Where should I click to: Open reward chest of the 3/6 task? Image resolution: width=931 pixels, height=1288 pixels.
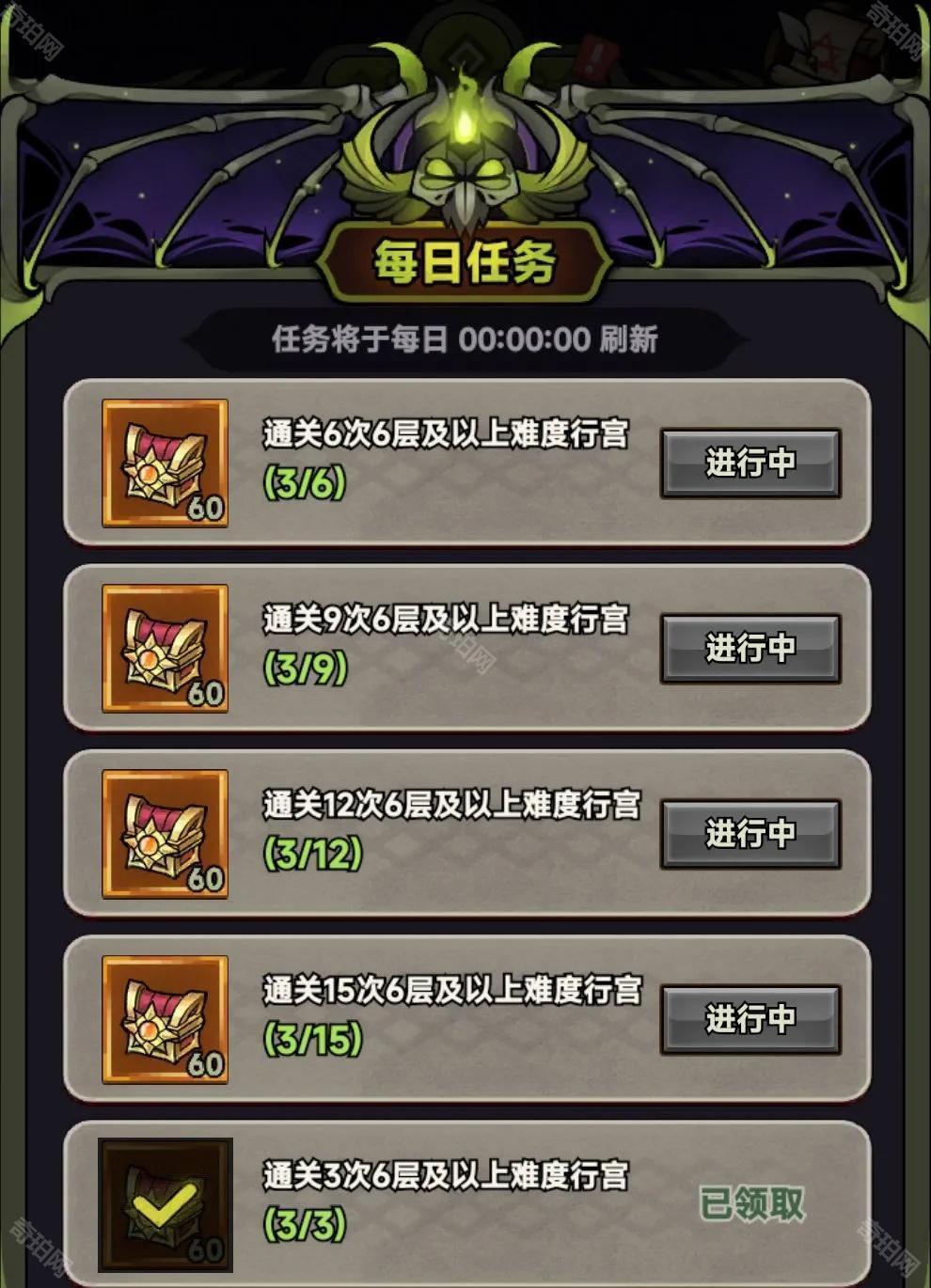(x=165, y=463)
